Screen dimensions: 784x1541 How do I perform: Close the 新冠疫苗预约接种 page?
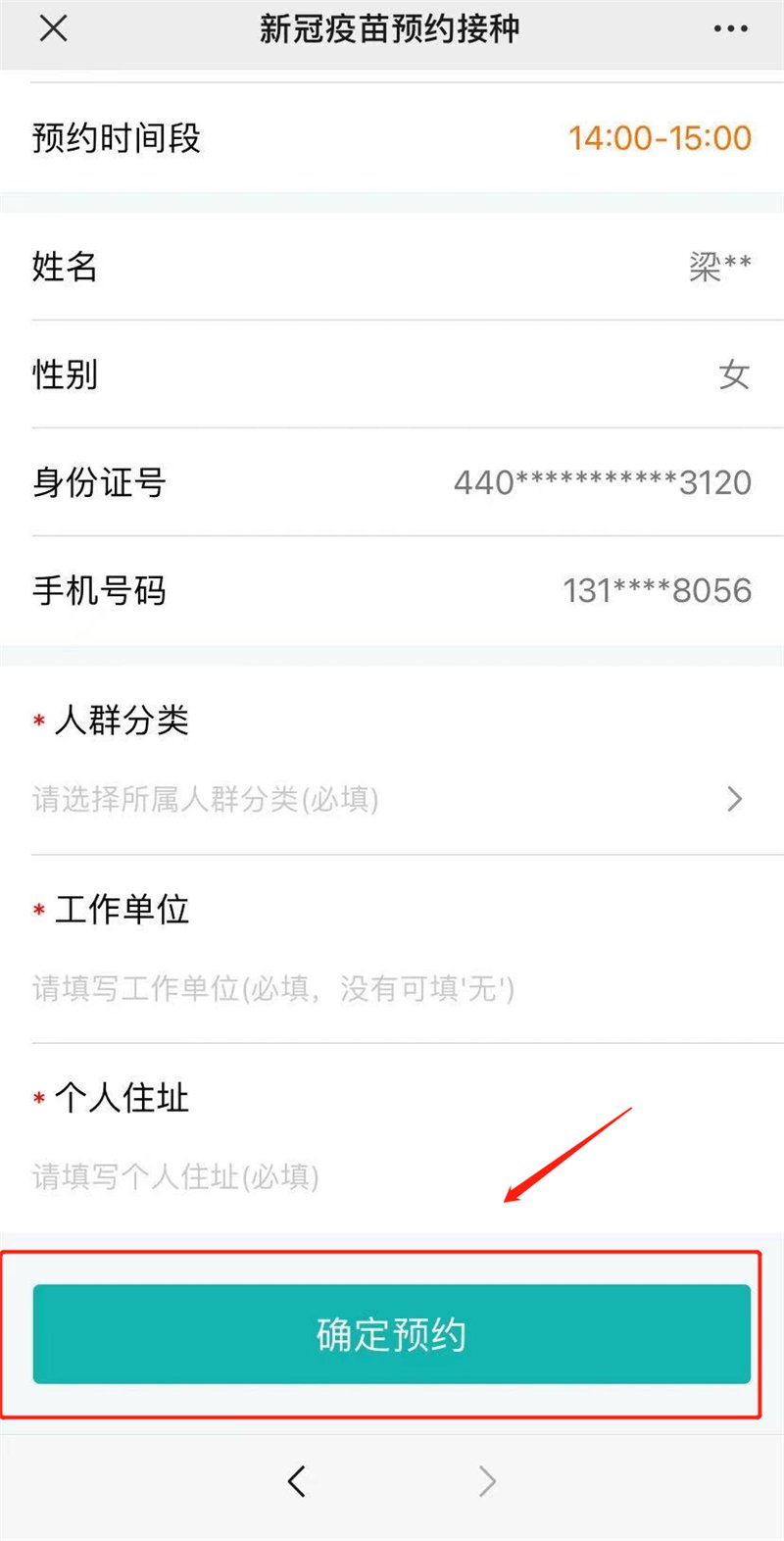pyautogui.click(x=54, y=29)
